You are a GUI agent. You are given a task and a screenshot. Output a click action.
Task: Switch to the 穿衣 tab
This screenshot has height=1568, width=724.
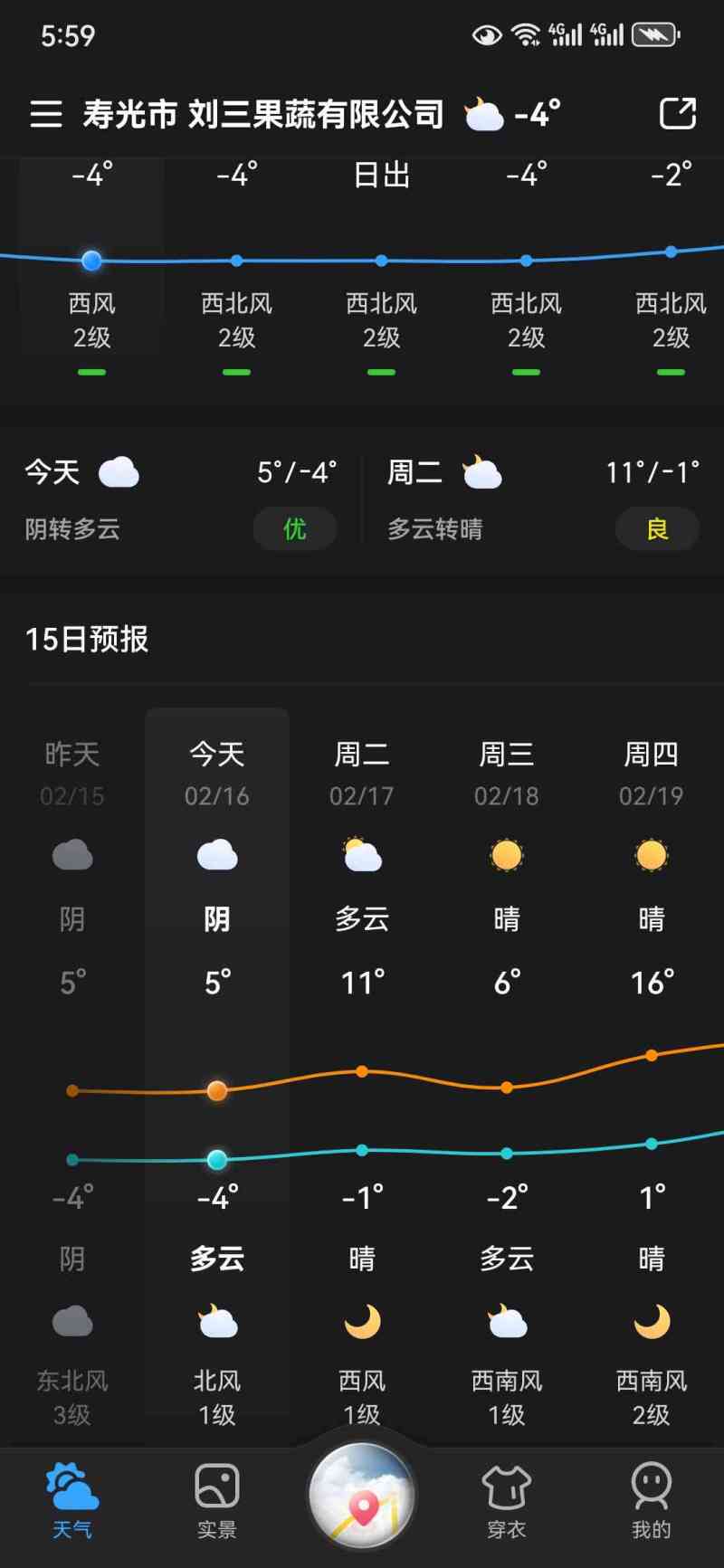507,1501
